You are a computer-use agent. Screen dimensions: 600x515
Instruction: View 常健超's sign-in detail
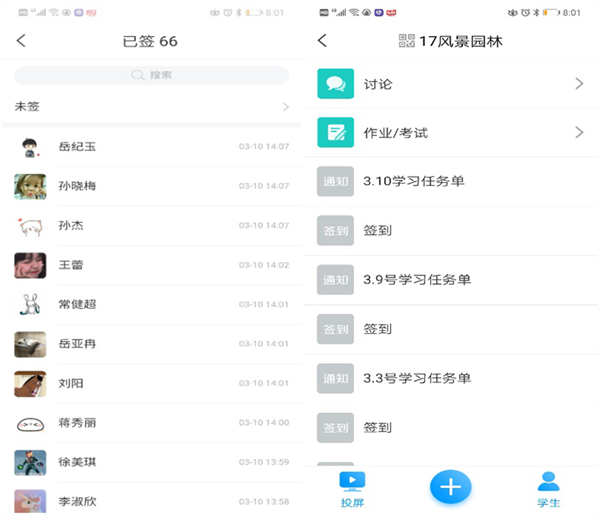pyautogui.click(x=151, y=304)
